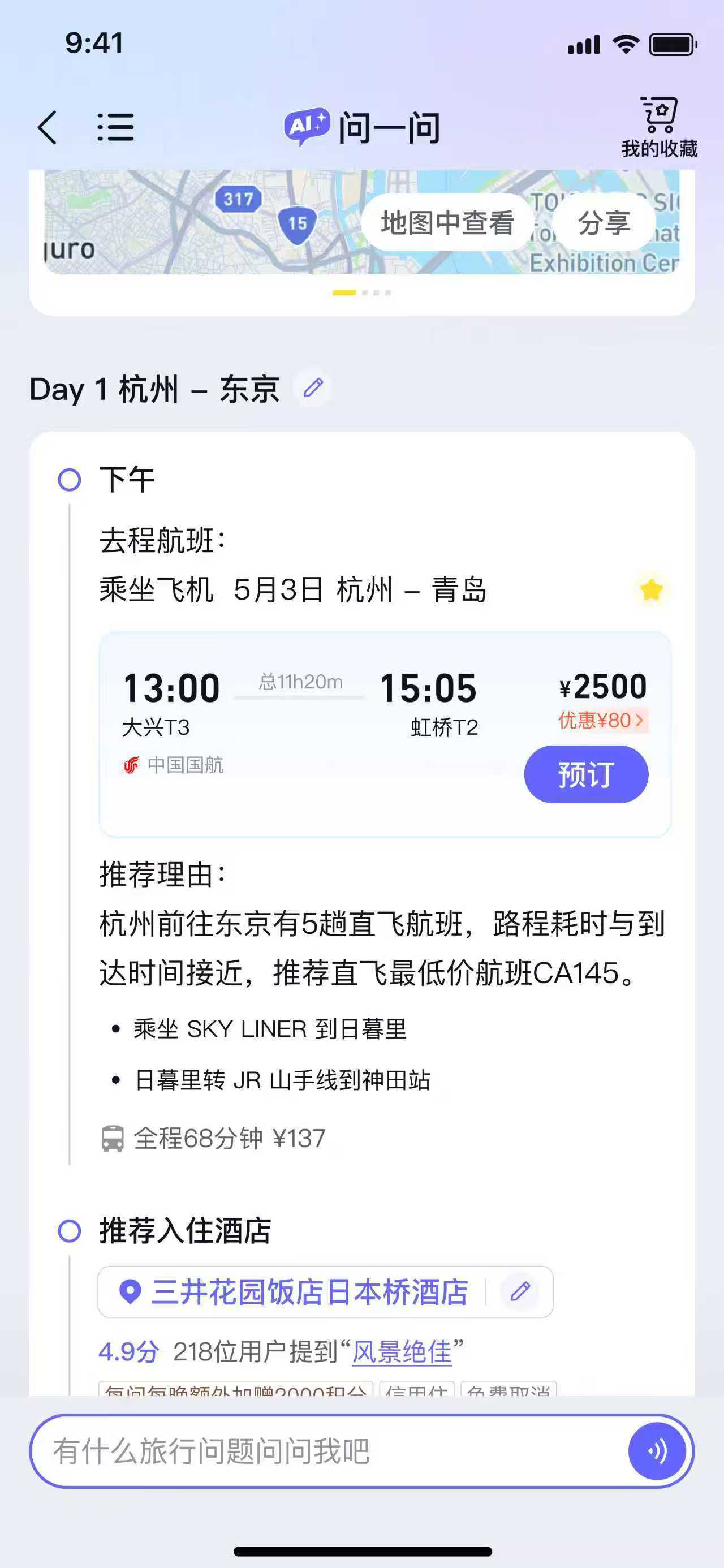Toggle the star favorite on the flight
The height and width of the screenshot is (1568, 724).
point(651,589)
